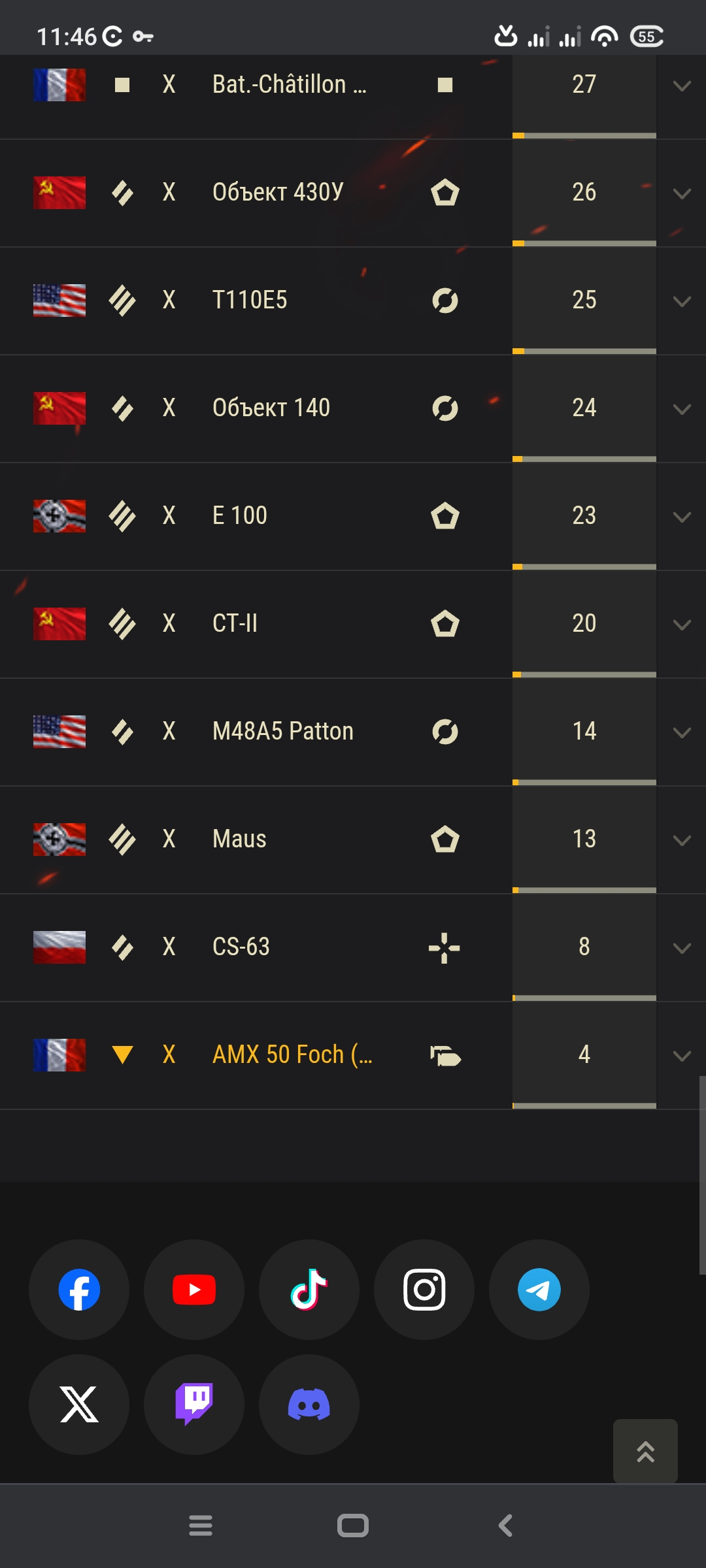Expand the Bat.-Châtillon row chevron
Viewport: 706px width, 1568px height.
click(682, 86)
